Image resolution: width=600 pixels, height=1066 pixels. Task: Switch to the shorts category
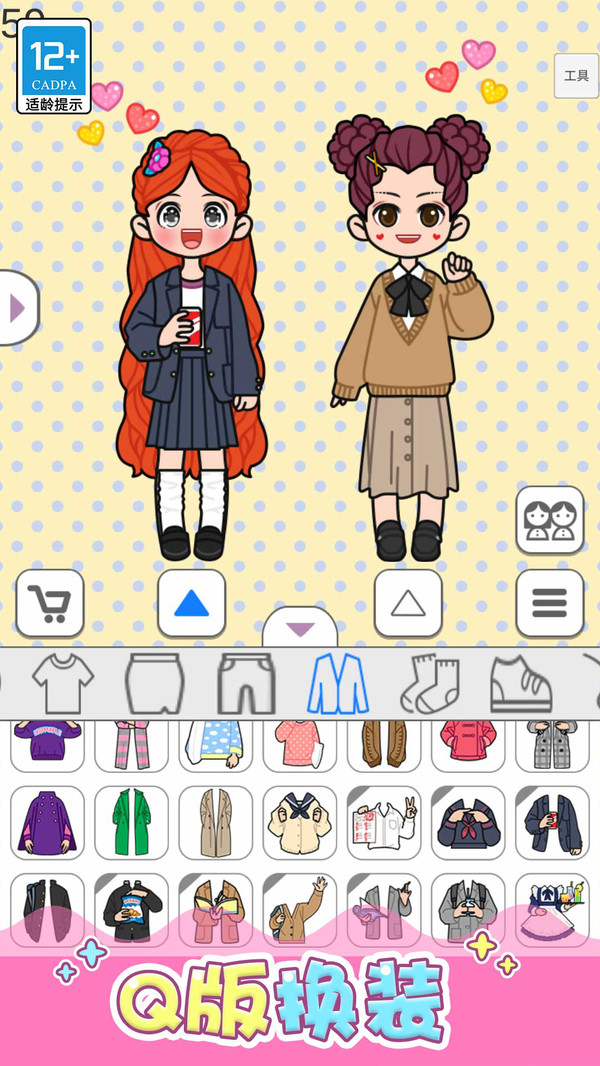coord(246,683)
